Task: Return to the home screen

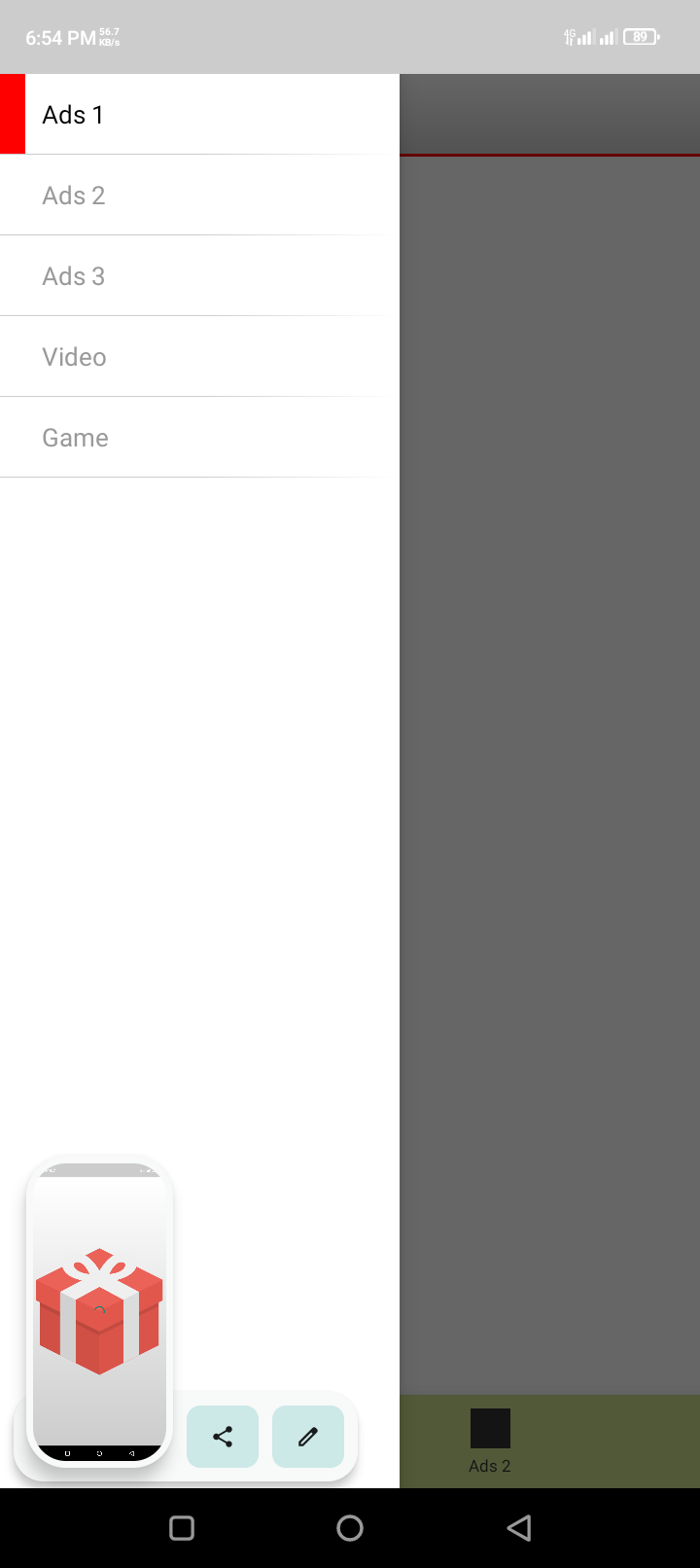Action: (x=350, y=1528)
